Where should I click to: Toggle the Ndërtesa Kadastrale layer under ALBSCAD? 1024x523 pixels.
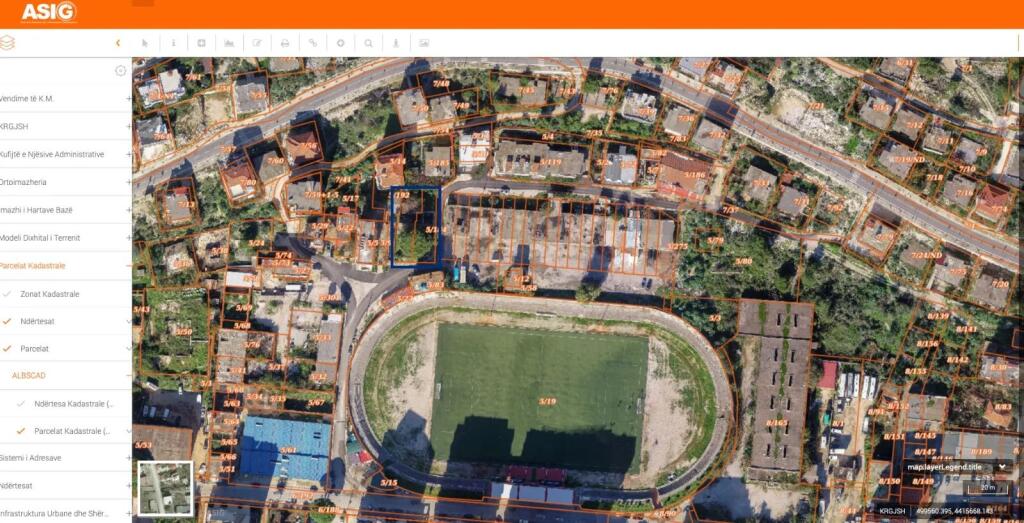[21, 403]
